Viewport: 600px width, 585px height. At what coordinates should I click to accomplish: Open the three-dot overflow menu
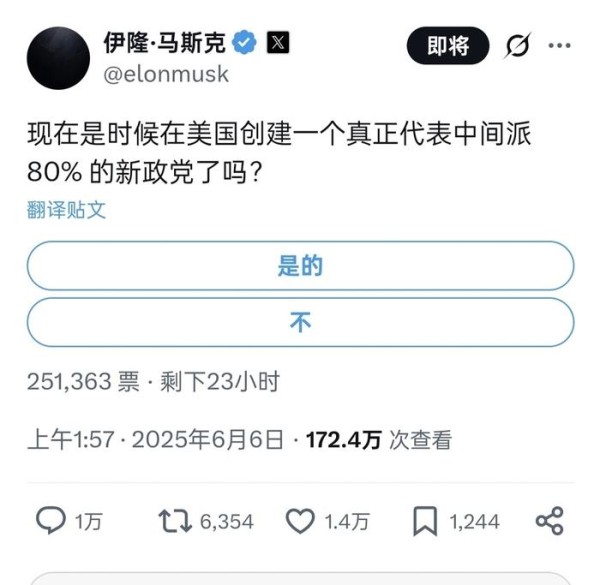[x=561, y=45]
